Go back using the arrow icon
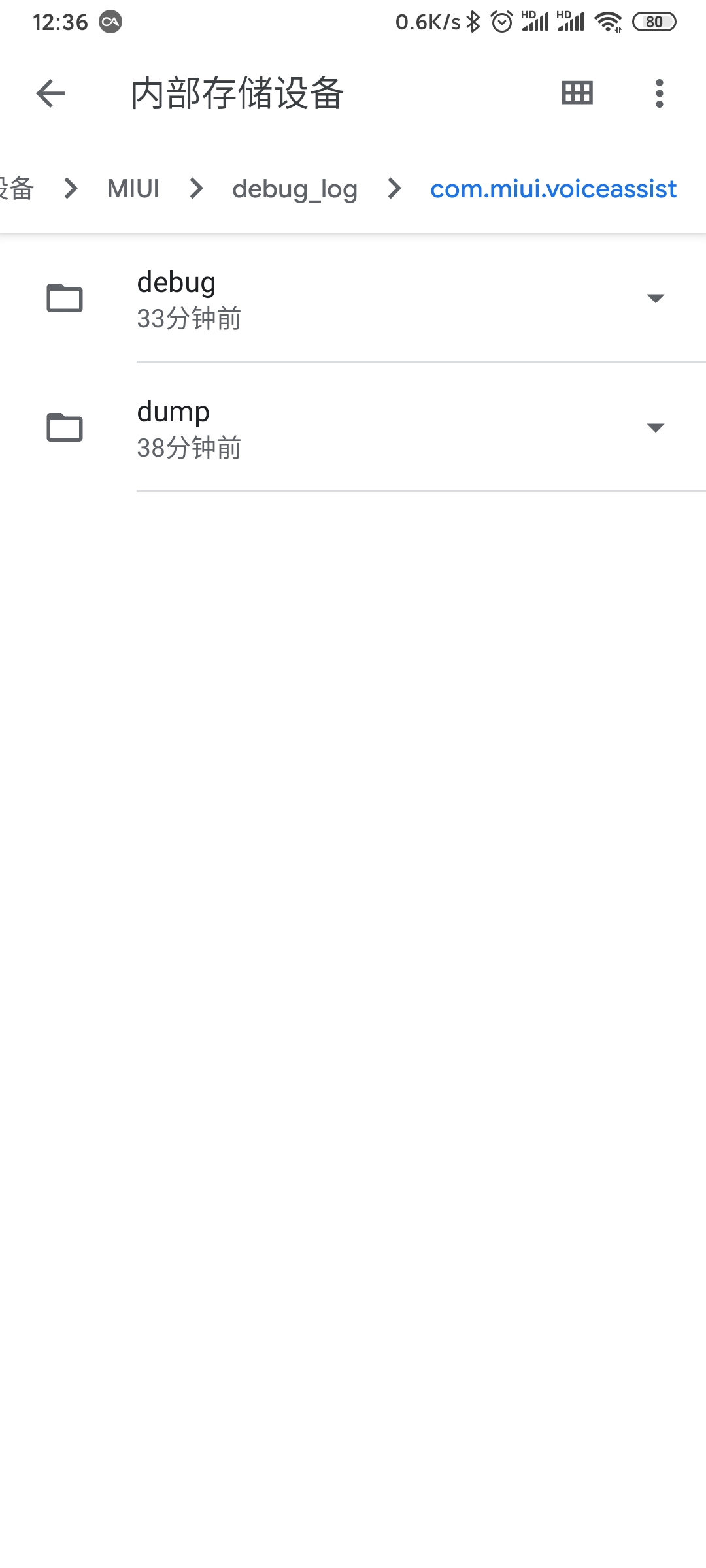 [x=50, y=93]
